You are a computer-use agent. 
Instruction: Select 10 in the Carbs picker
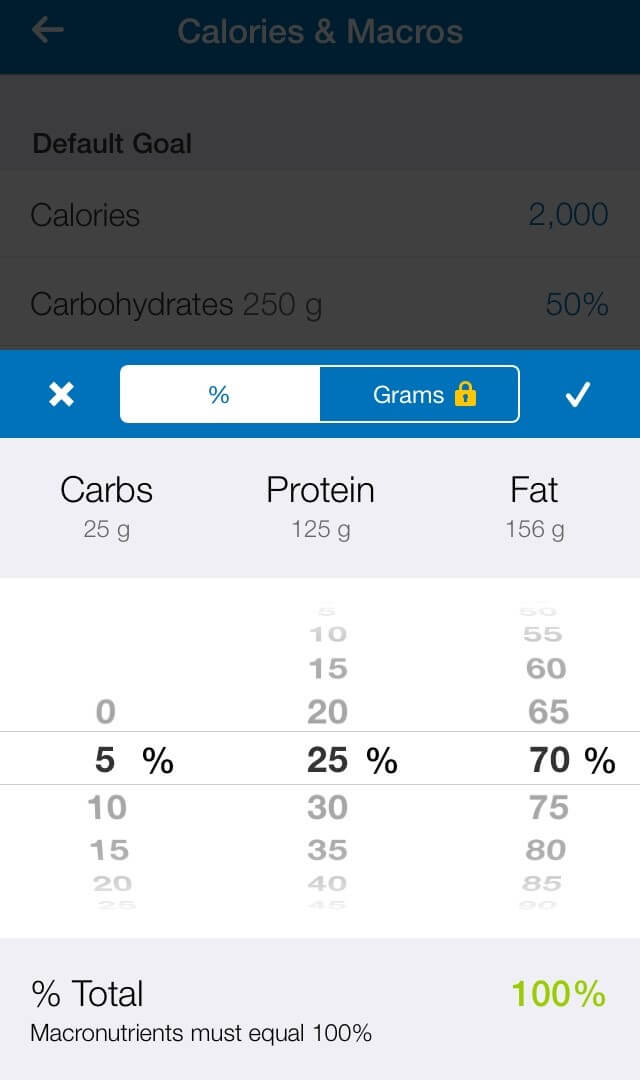pyautogui.click(x=107, y=807)
